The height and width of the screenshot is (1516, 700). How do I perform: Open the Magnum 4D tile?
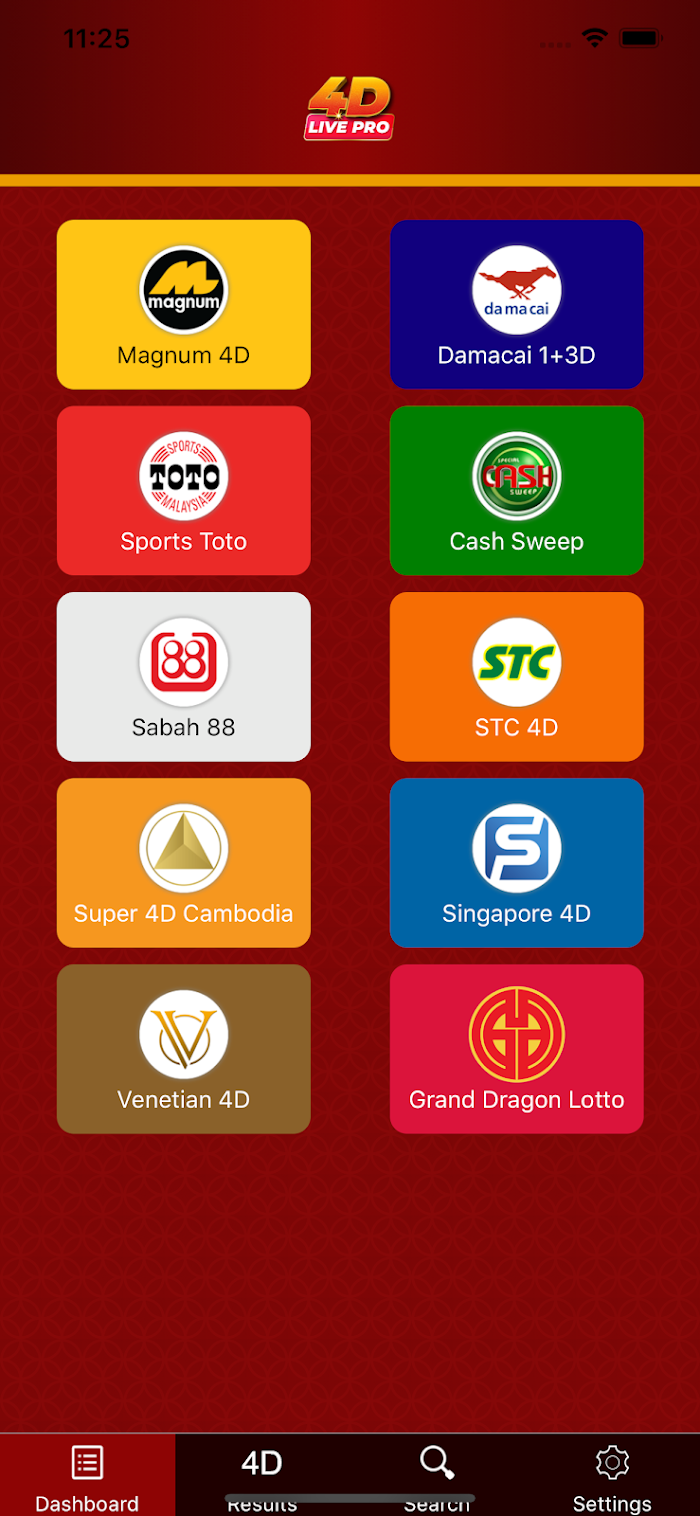tap(184, 304)
